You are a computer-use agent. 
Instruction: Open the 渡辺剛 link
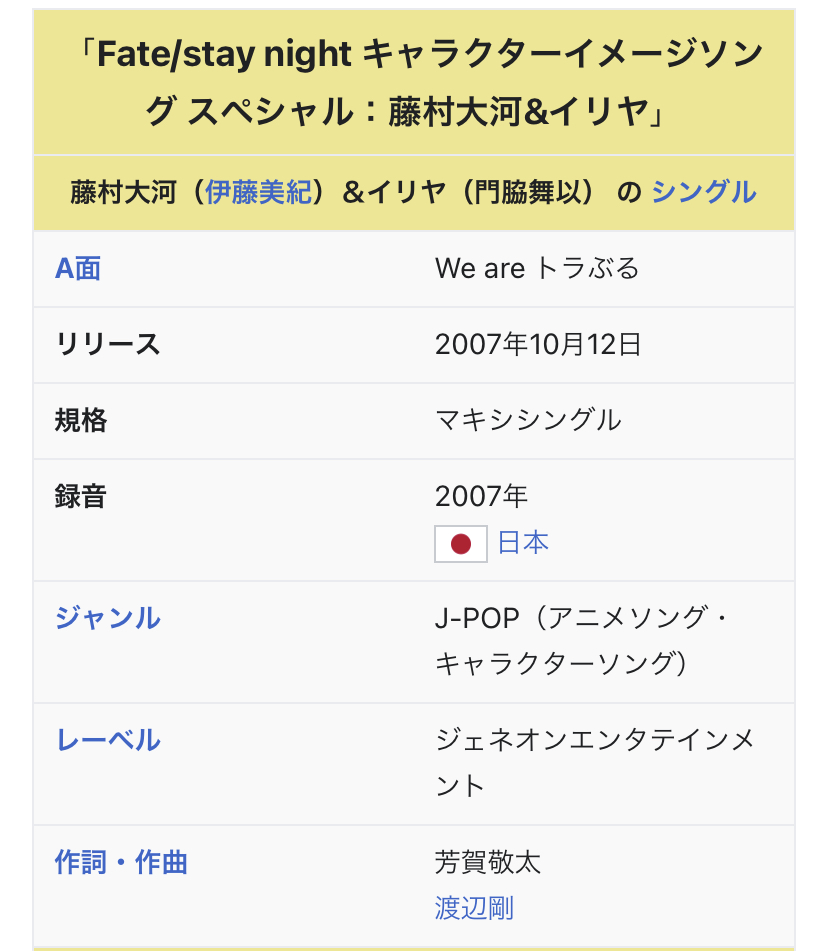pos(474,908)
